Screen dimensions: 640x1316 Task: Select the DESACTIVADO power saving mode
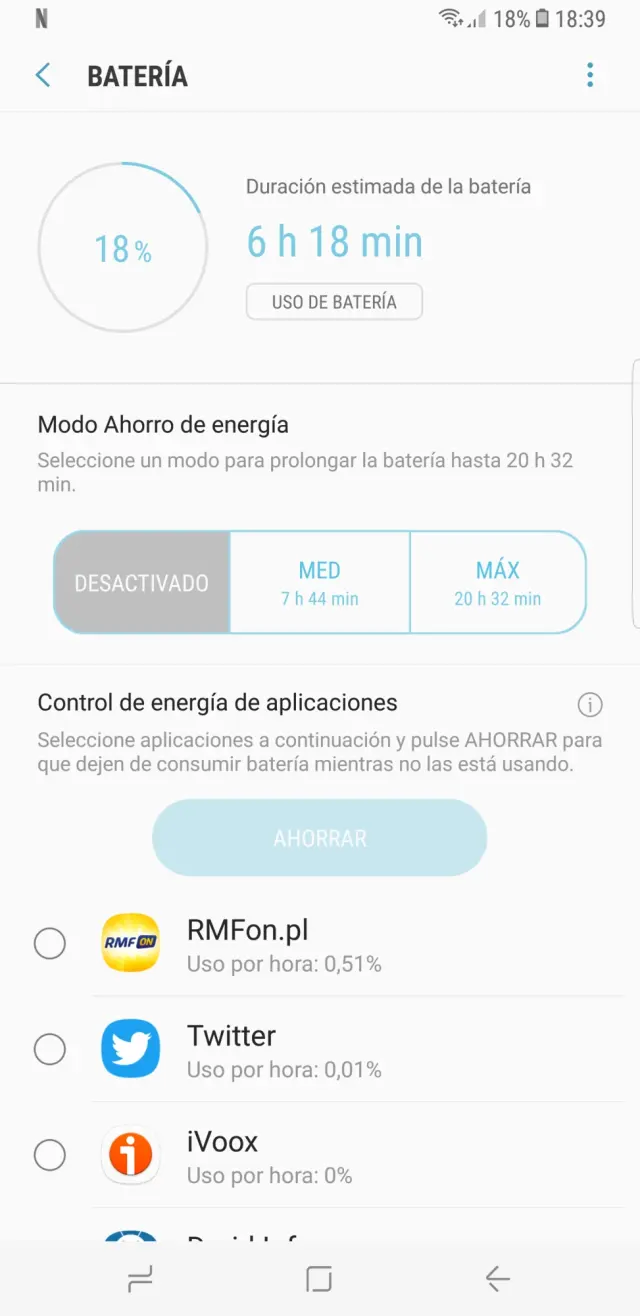click(x=142, y=583)
